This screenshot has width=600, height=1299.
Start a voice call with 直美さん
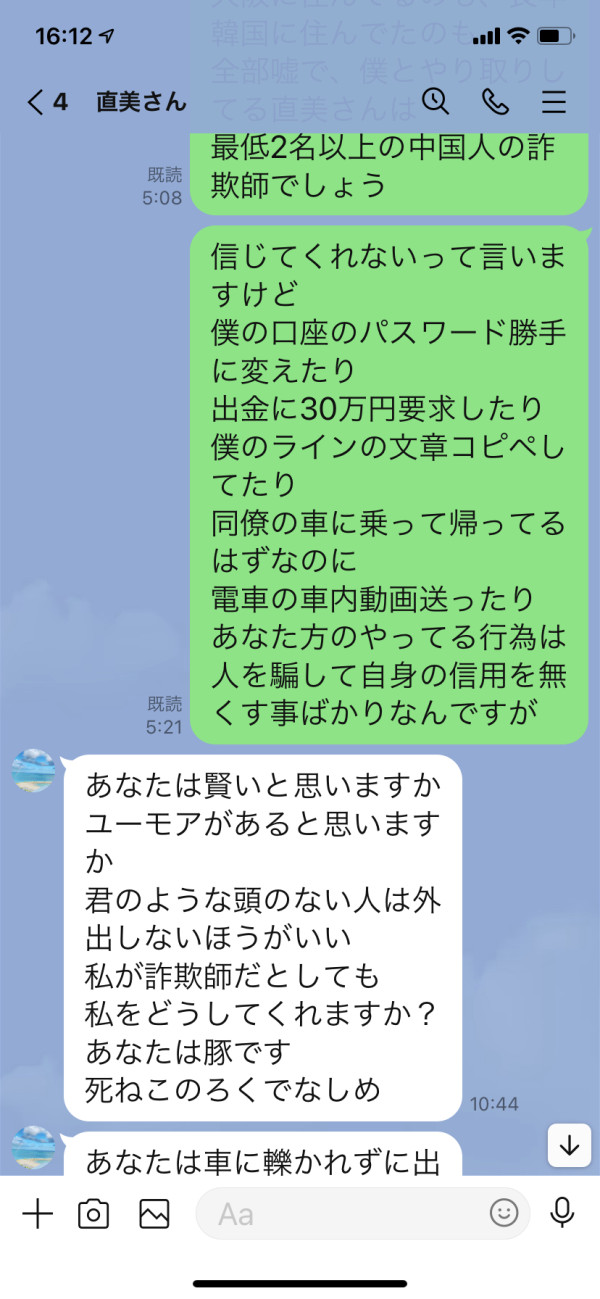coord(494,101)
